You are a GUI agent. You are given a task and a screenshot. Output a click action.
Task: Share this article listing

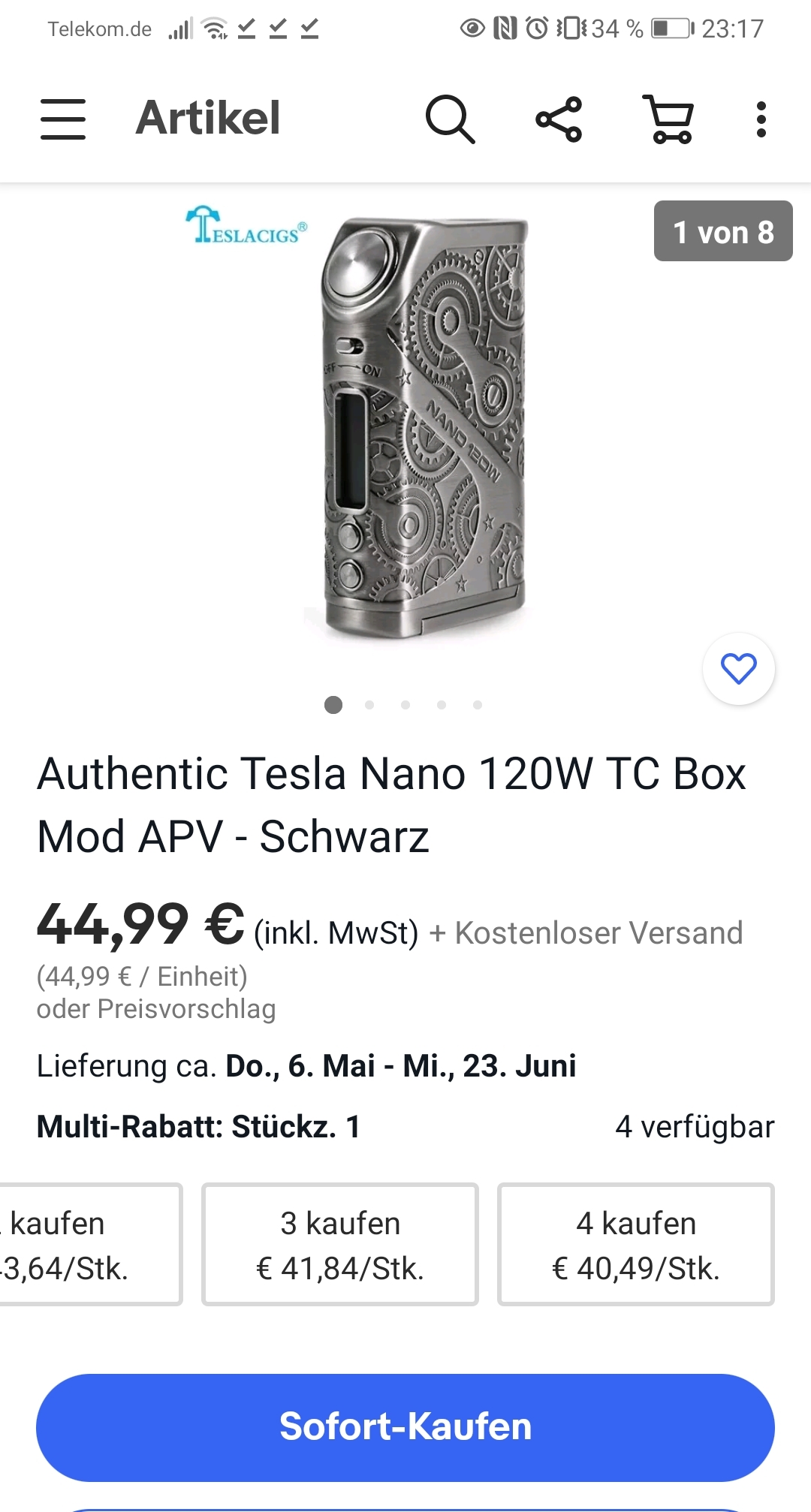(x=559, y=119)
